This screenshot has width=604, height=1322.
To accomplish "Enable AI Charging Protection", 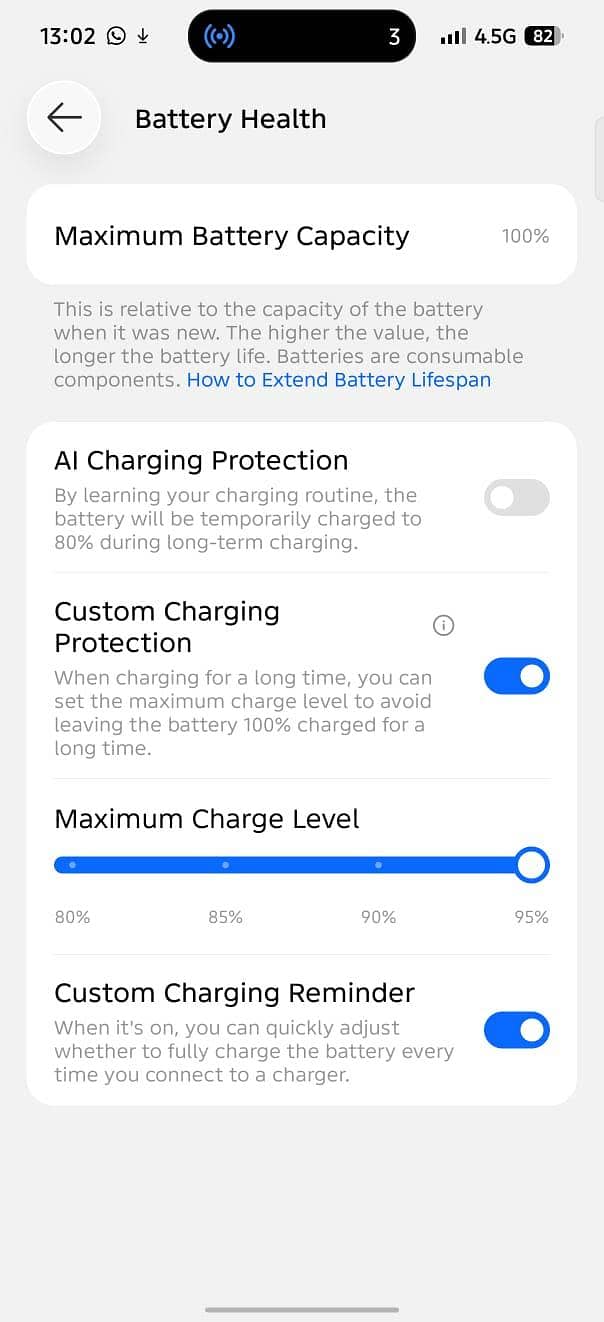I will coord(516,497).
